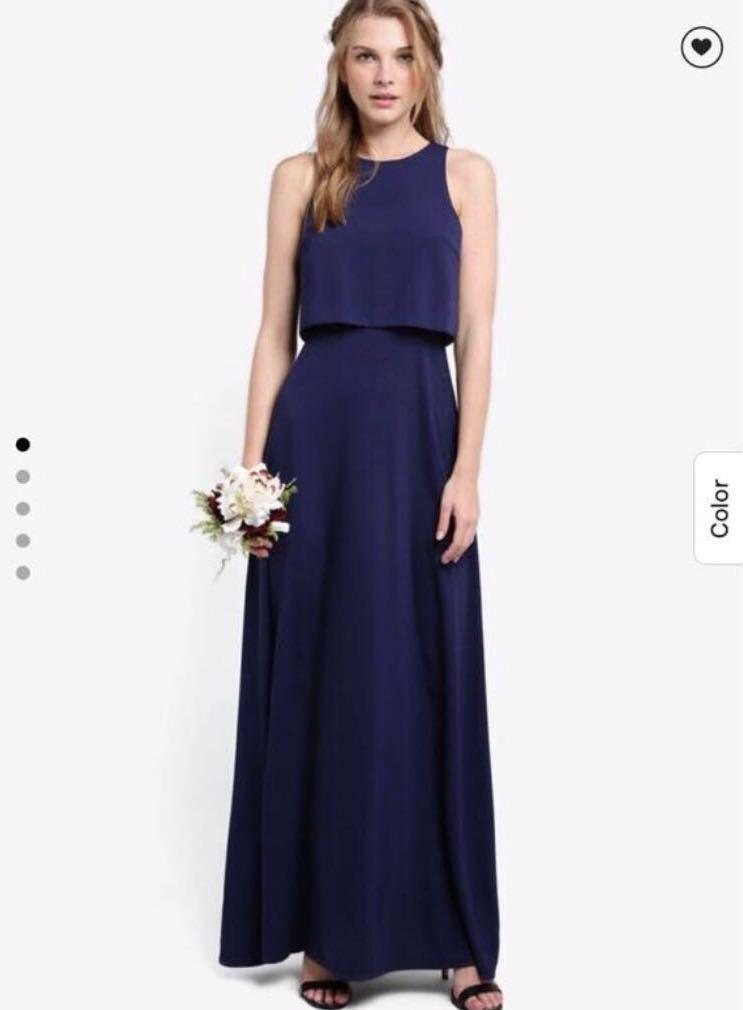
Task: Unfavorite this dress via the heart icon
Action: pos(703,46)
